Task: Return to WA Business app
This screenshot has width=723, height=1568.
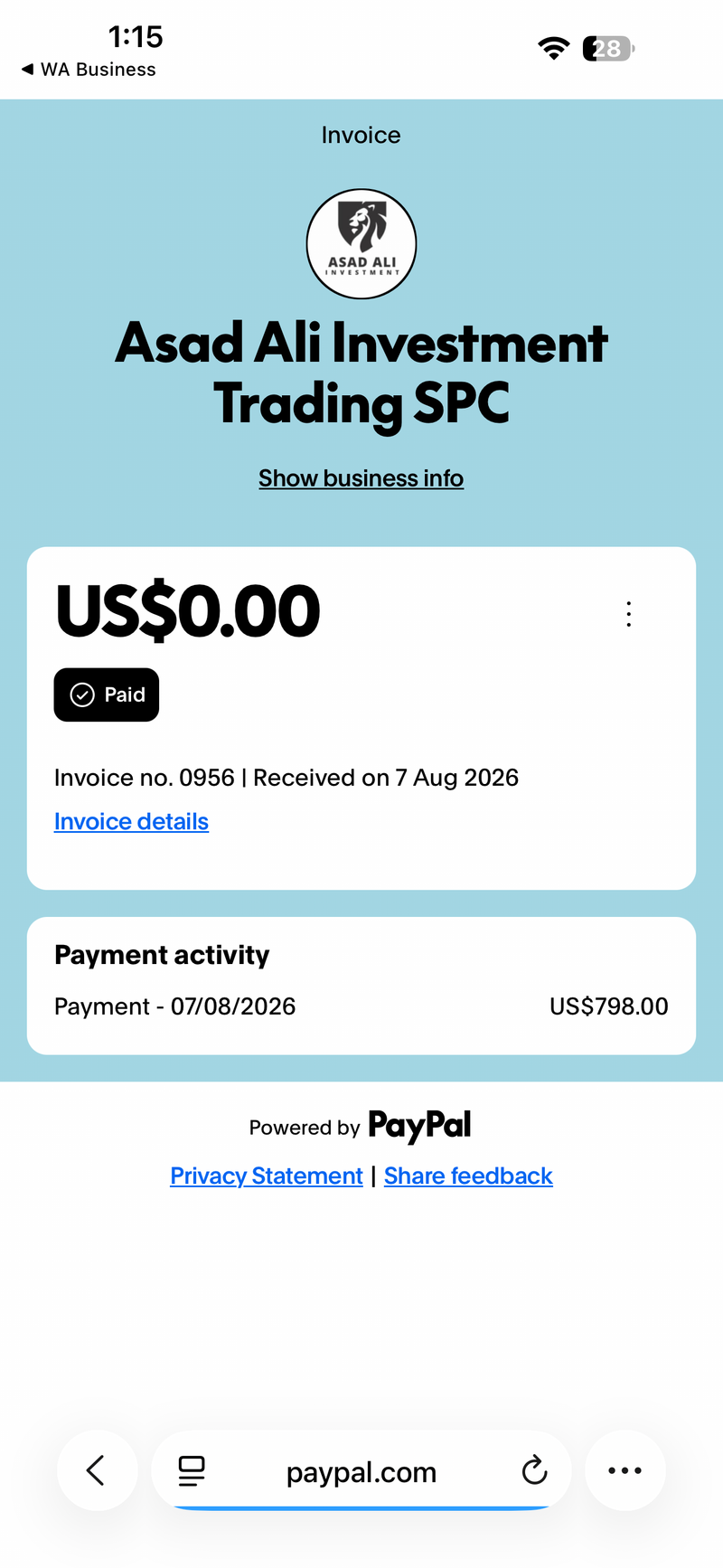Action: pyautogui.click(x=89, y=70)
